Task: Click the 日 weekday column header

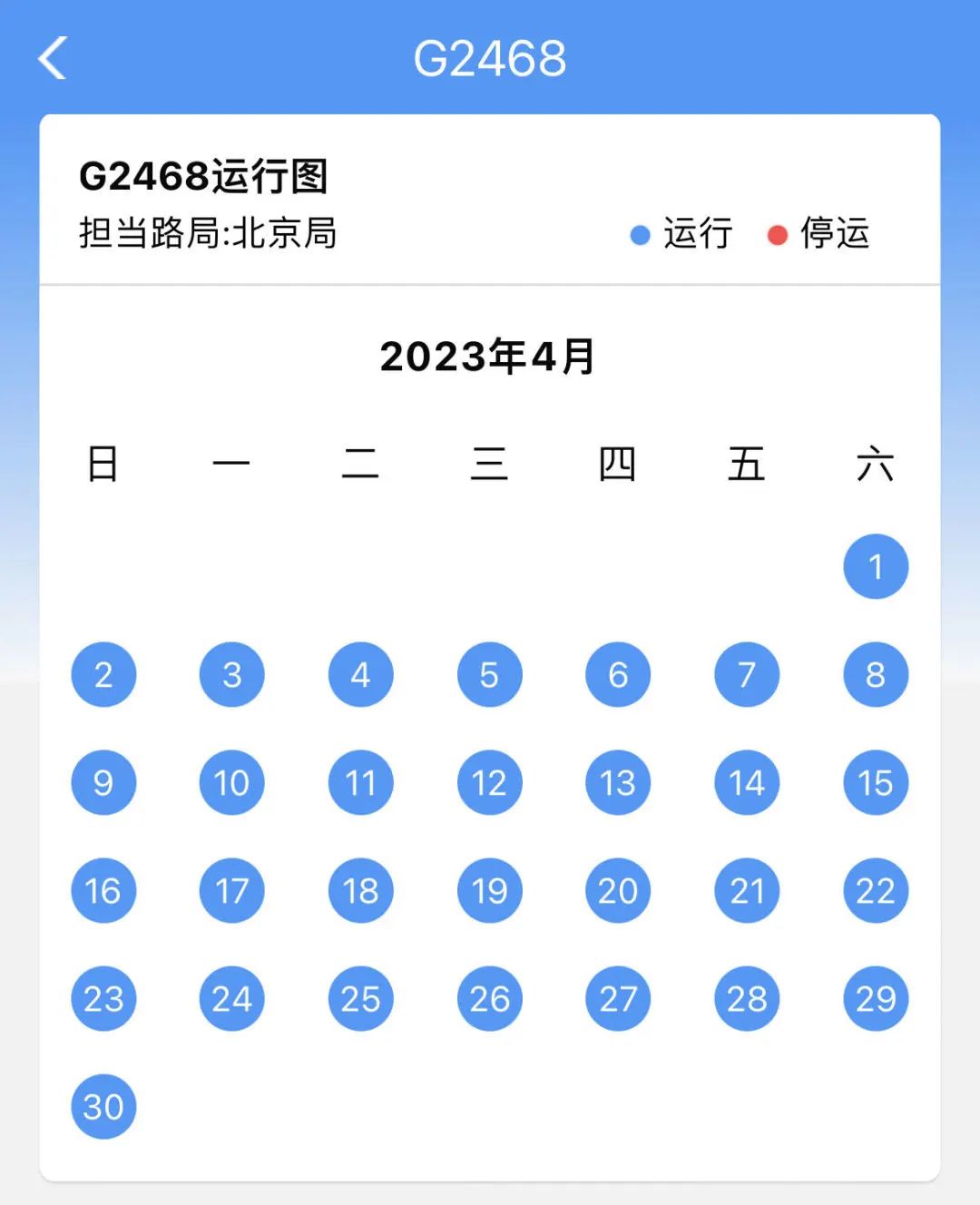Action: [x=103, y=464]
